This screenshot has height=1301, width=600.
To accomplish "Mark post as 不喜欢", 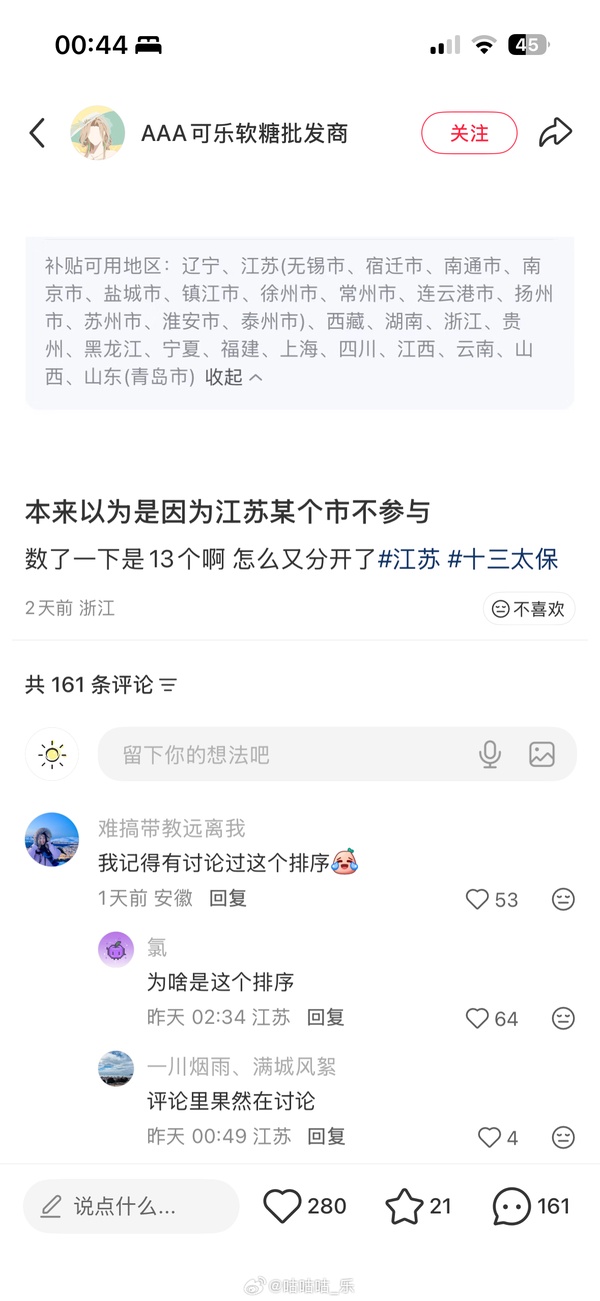I will [x=529, y=608].
